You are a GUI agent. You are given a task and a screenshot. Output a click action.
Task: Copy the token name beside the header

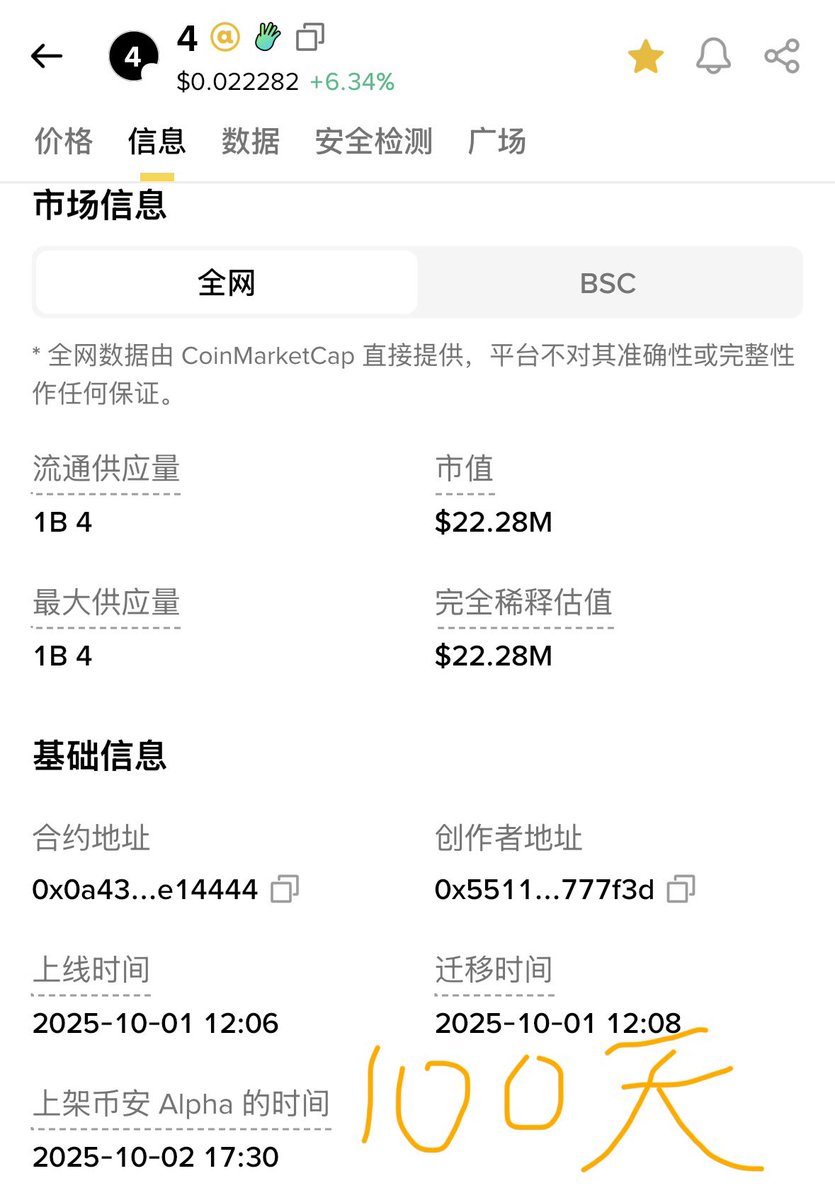click(x=310, y=38)
